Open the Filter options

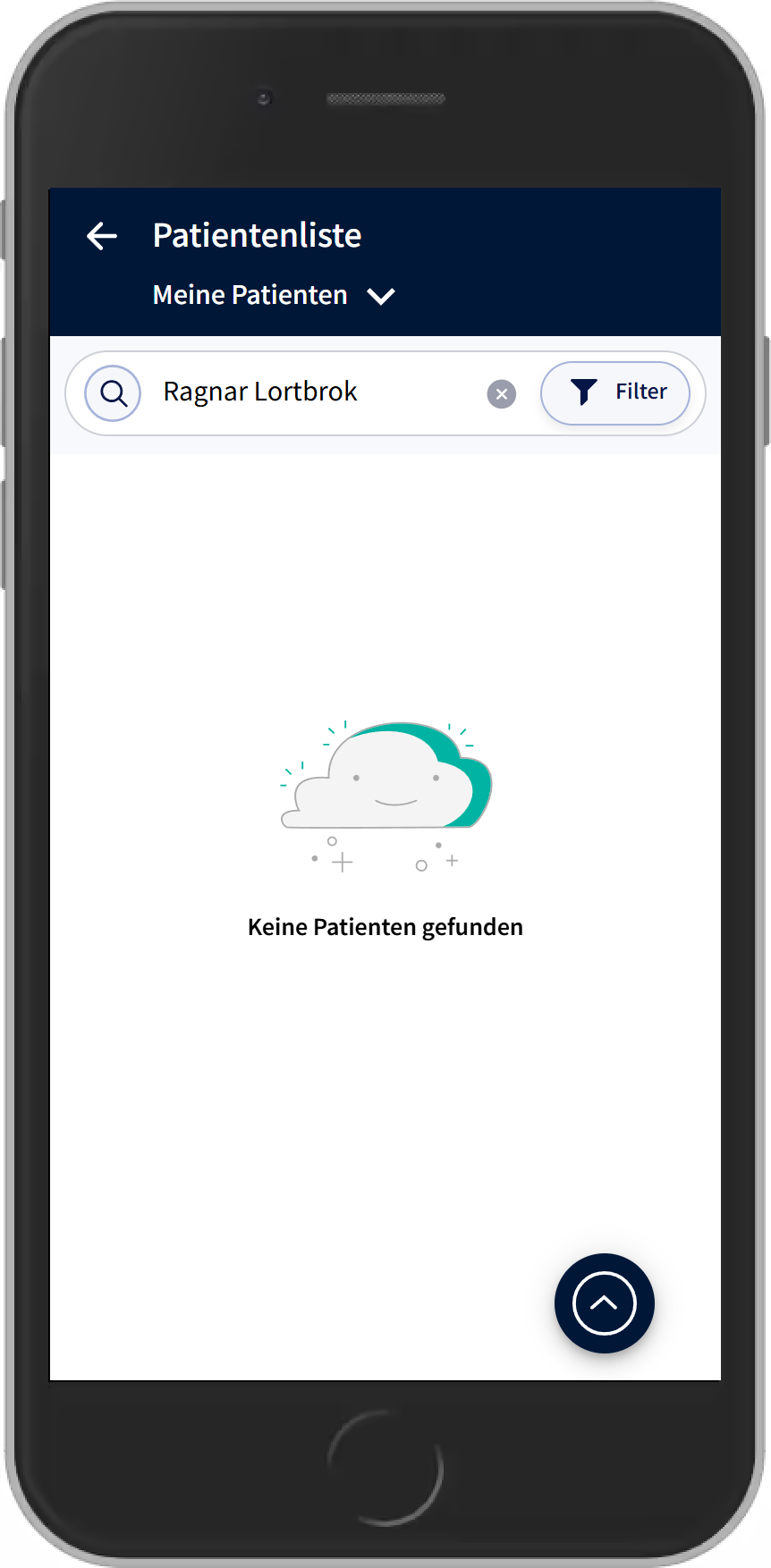tap(615, 392)
